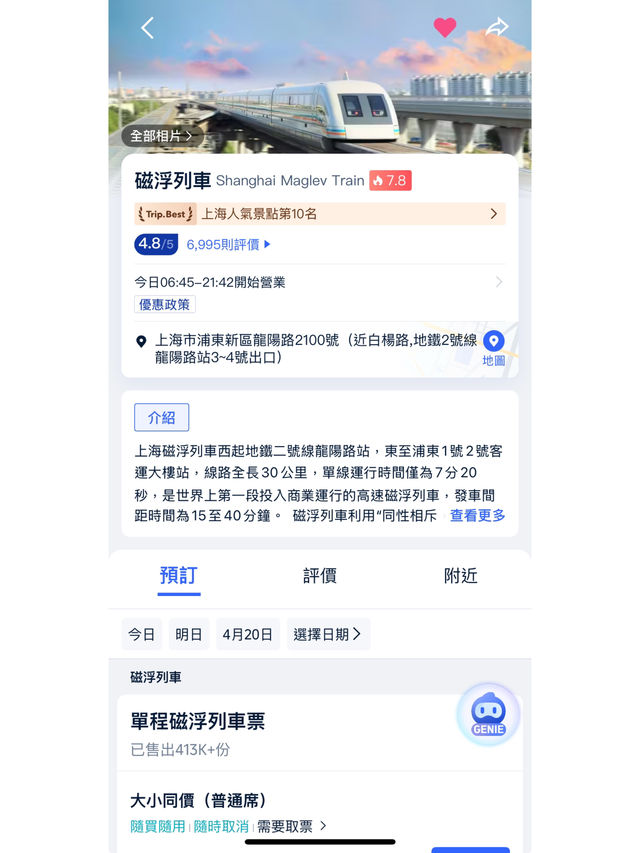
Task: Open the 地圖 map button
Action: 494,349
